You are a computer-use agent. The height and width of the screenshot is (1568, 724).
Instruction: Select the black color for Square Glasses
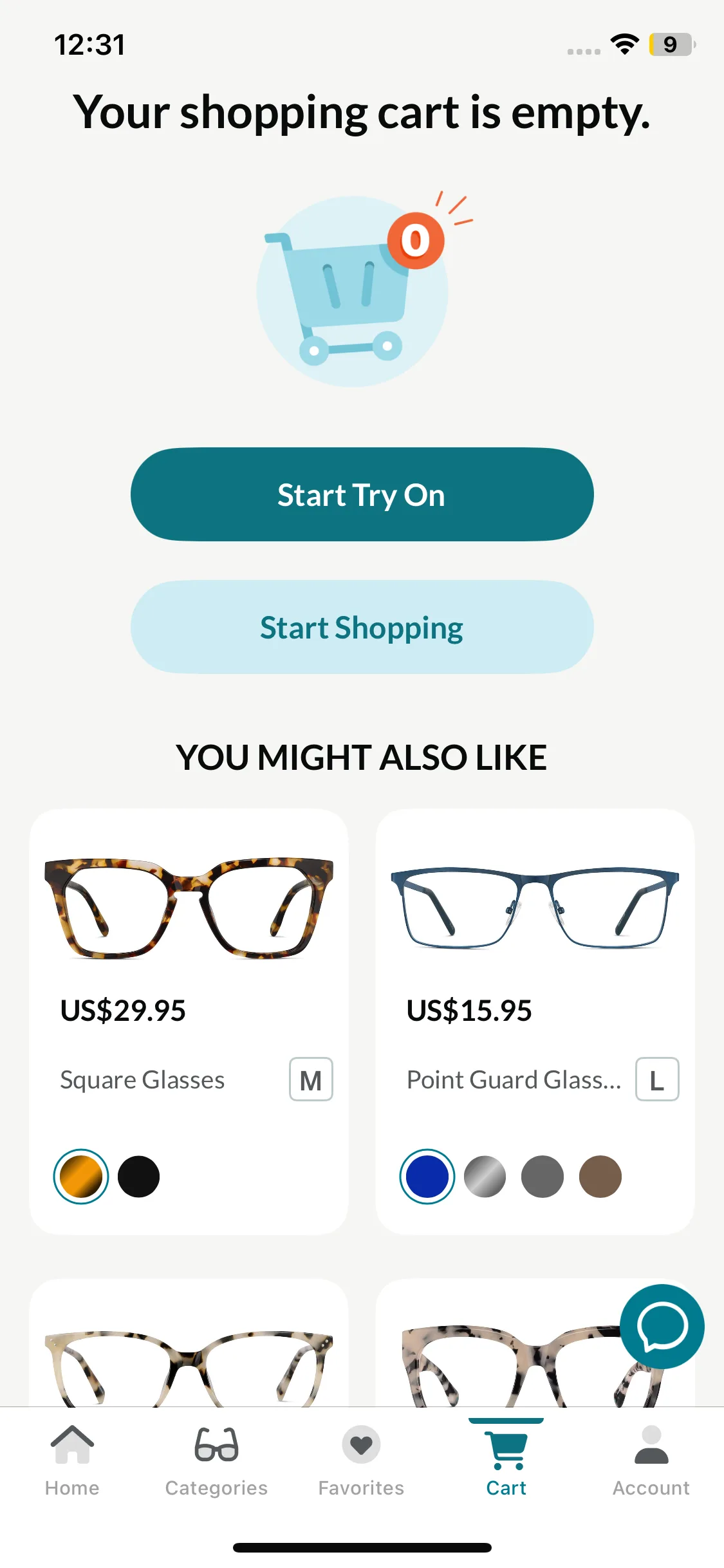click(x=138, y=1177)
